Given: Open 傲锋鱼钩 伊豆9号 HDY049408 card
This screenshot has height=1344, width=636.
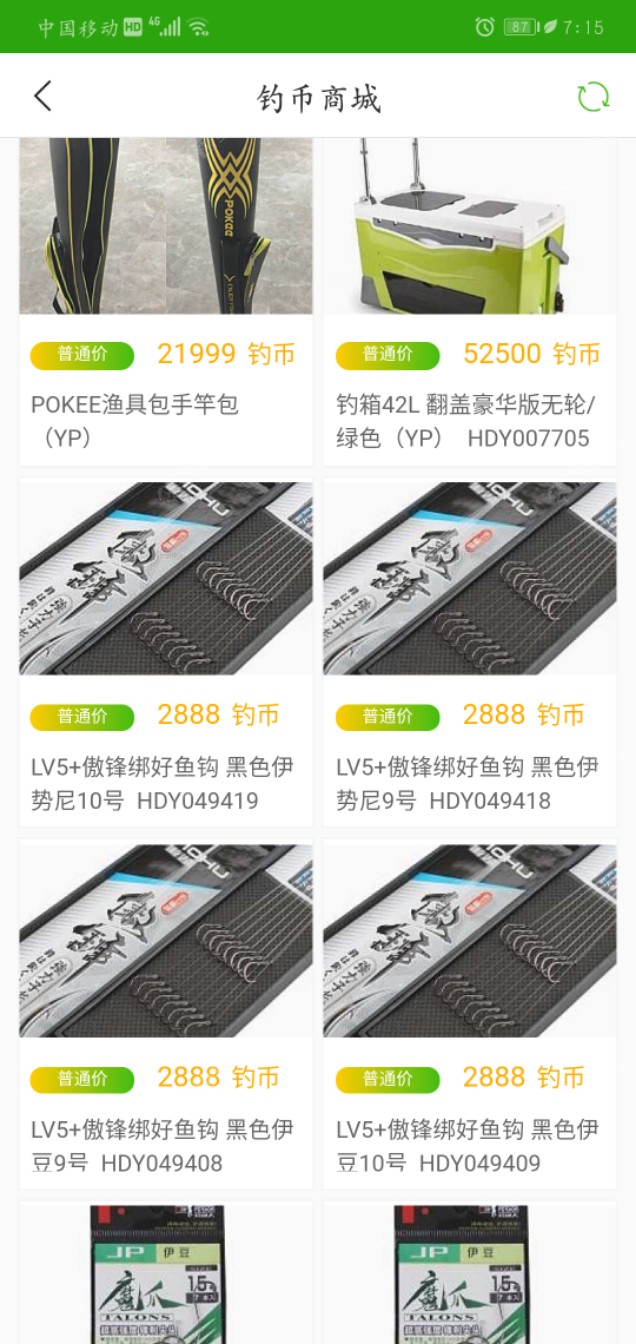Looking at the screenshot, I should [x=165, y=1015].
